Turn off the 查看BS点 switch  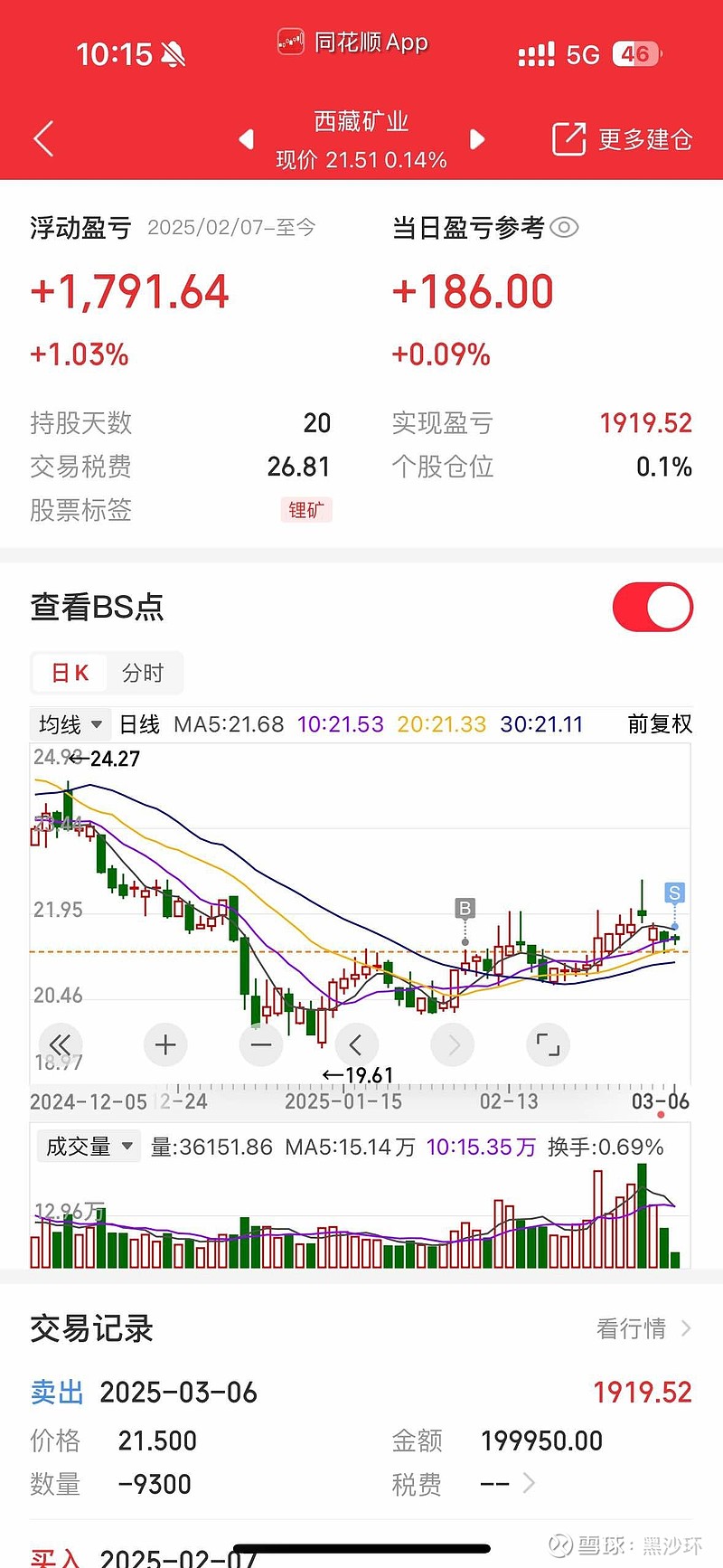[652, 607]
